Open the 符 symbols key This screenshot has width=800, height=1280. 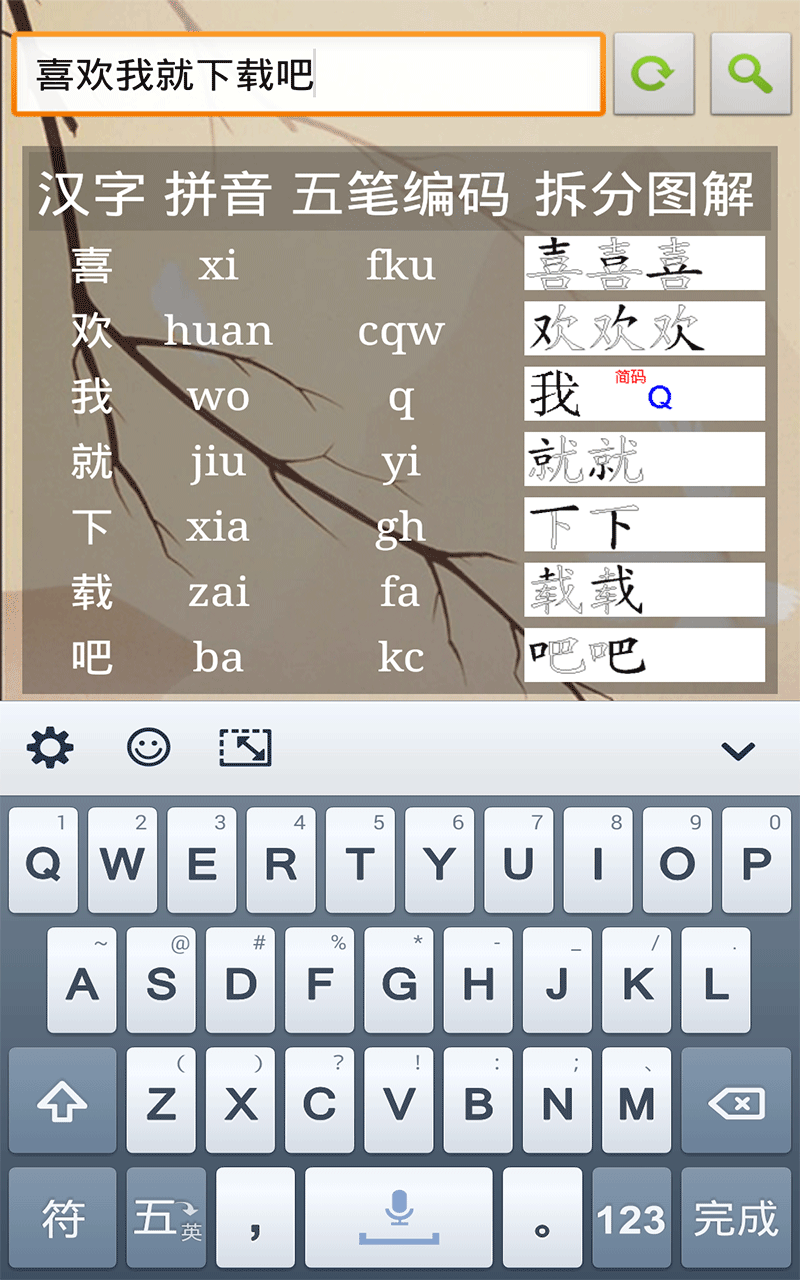click(62, 1219)
